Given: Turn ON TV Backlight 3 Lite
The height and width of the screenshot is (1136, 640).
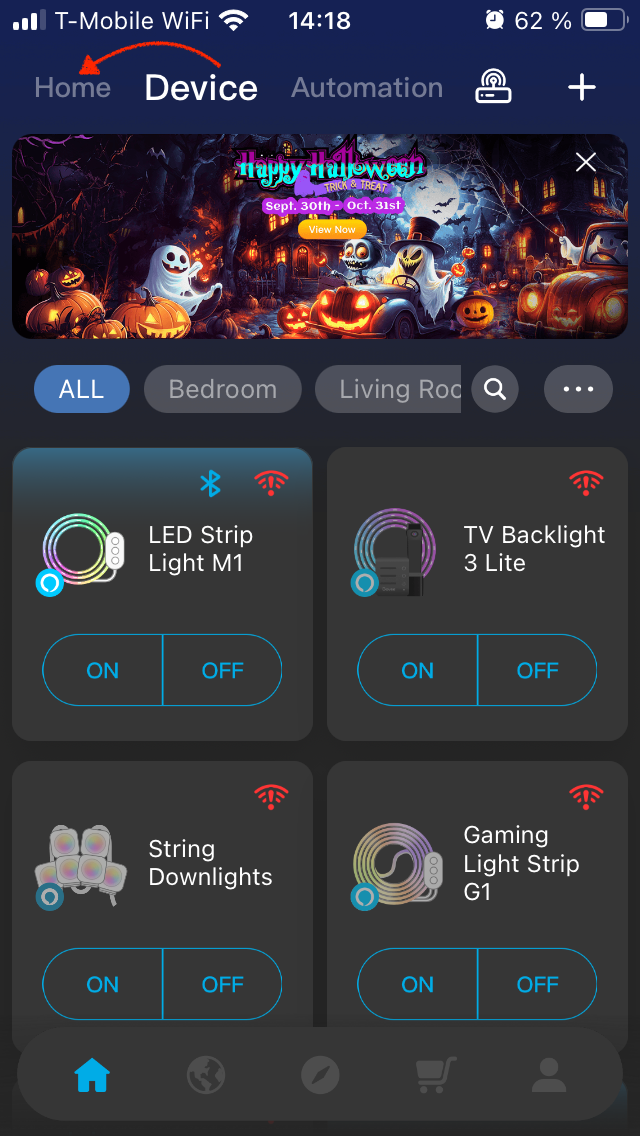Looking at the screenshot, I should [417, 670].
